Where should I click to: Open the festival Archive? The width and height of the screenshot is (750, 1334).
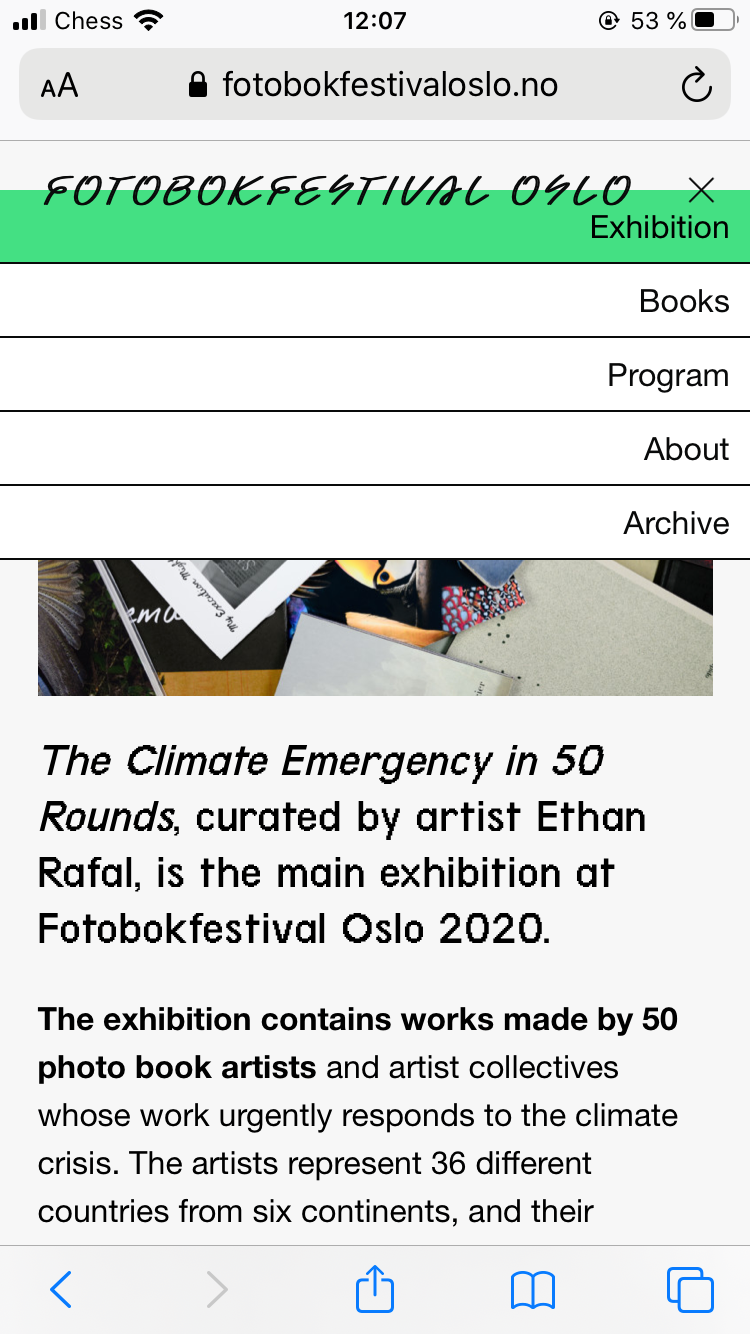click(x=676, y=523)
